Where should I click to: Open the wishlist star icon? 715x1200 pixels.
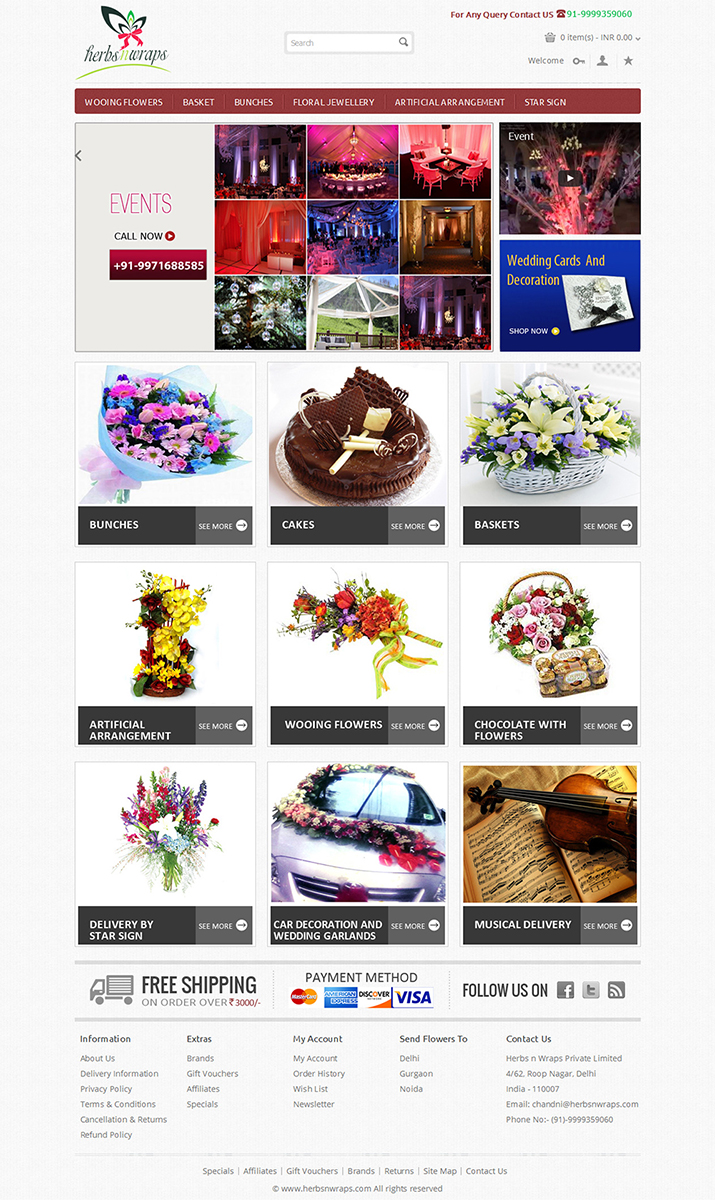(628, 61)
